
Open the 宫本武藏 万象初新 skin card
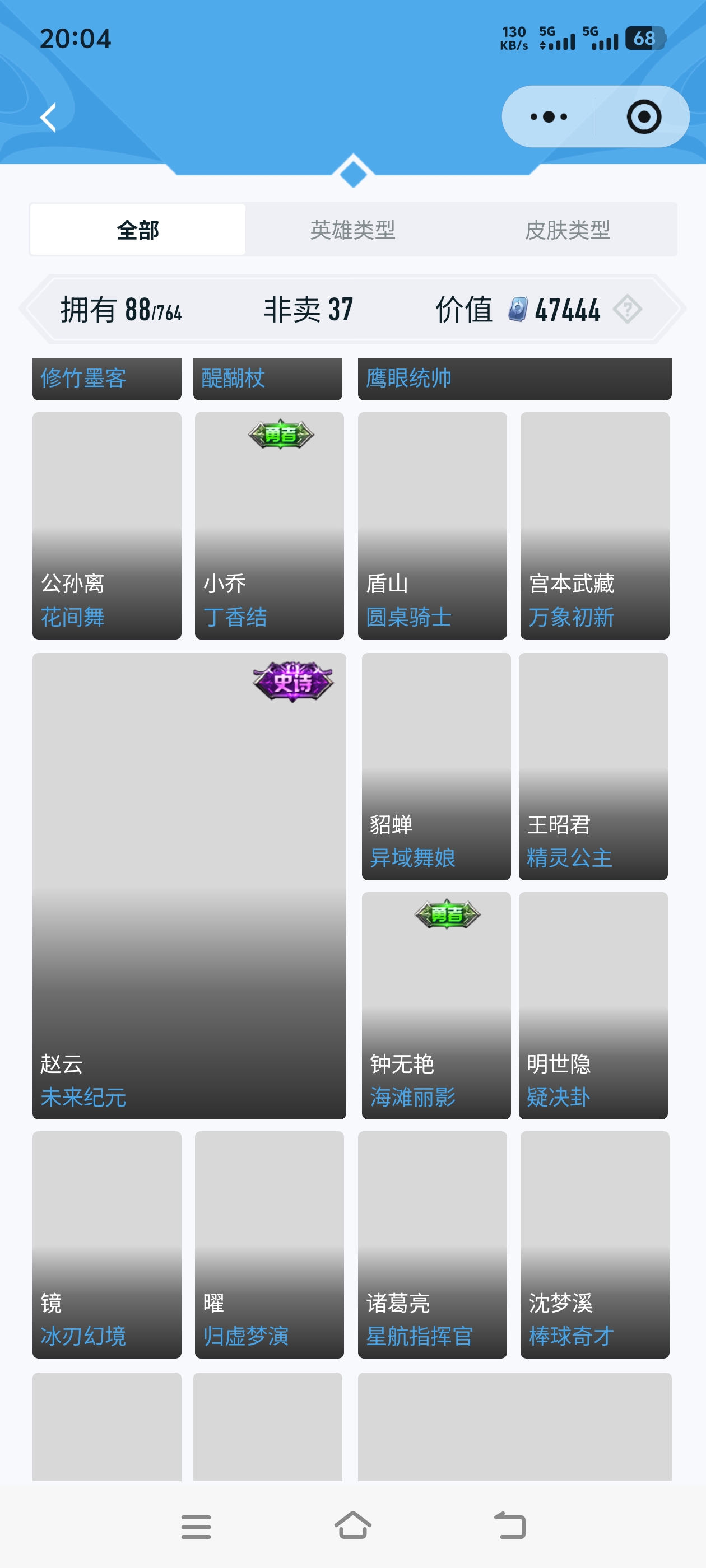594,525
